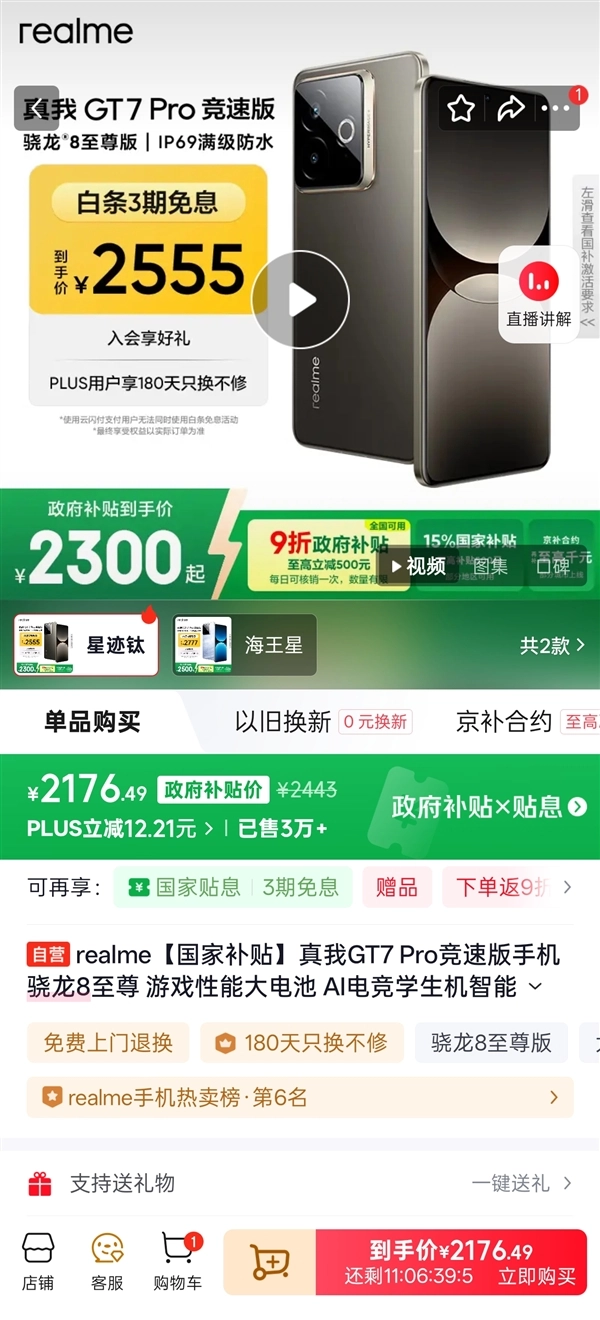Open the 直播讲解 live stream
The width and height of the screenshot is (600, 1320).
point(539,295)
